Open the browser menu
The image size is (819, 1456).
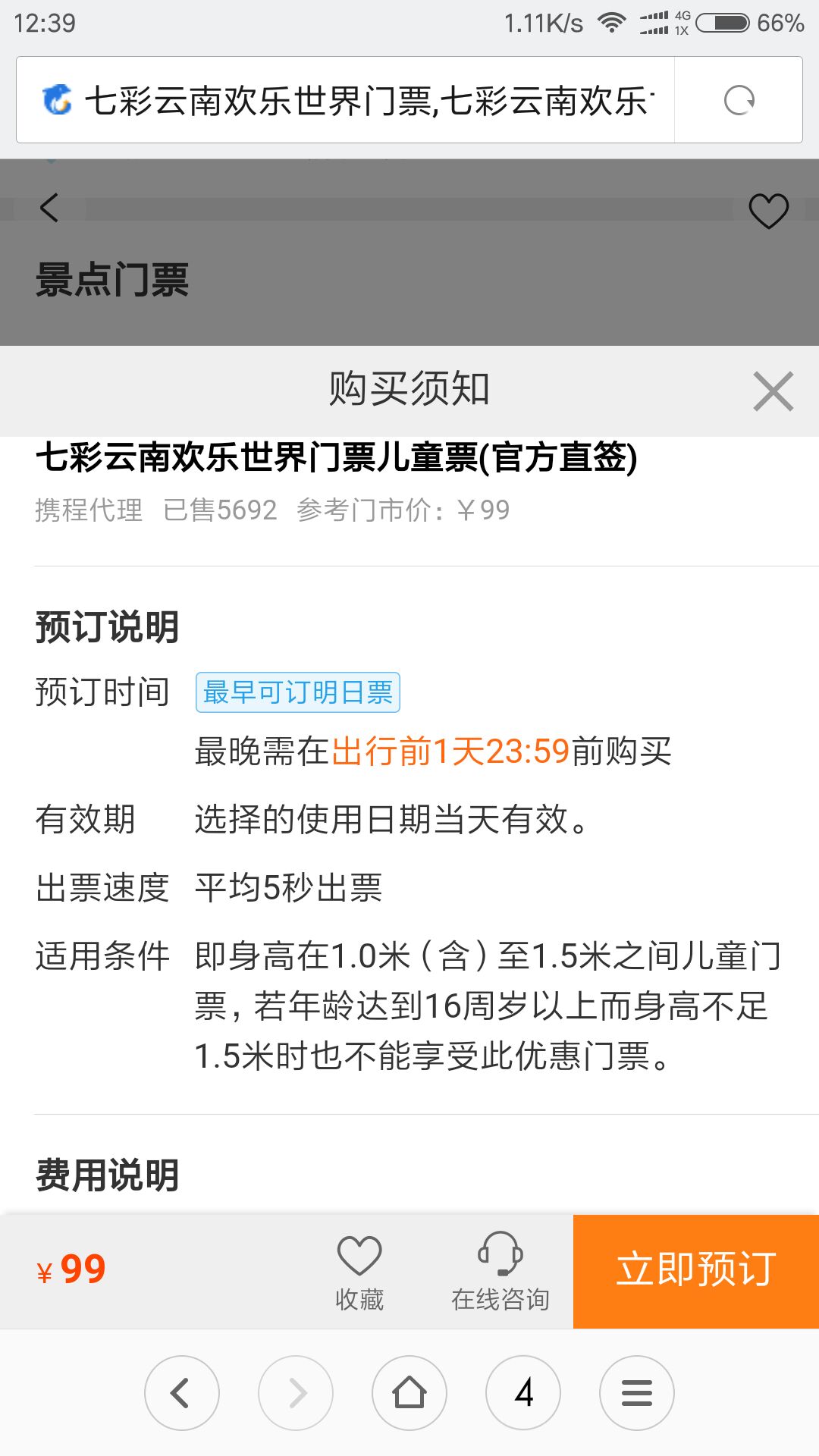point(637,1393)
